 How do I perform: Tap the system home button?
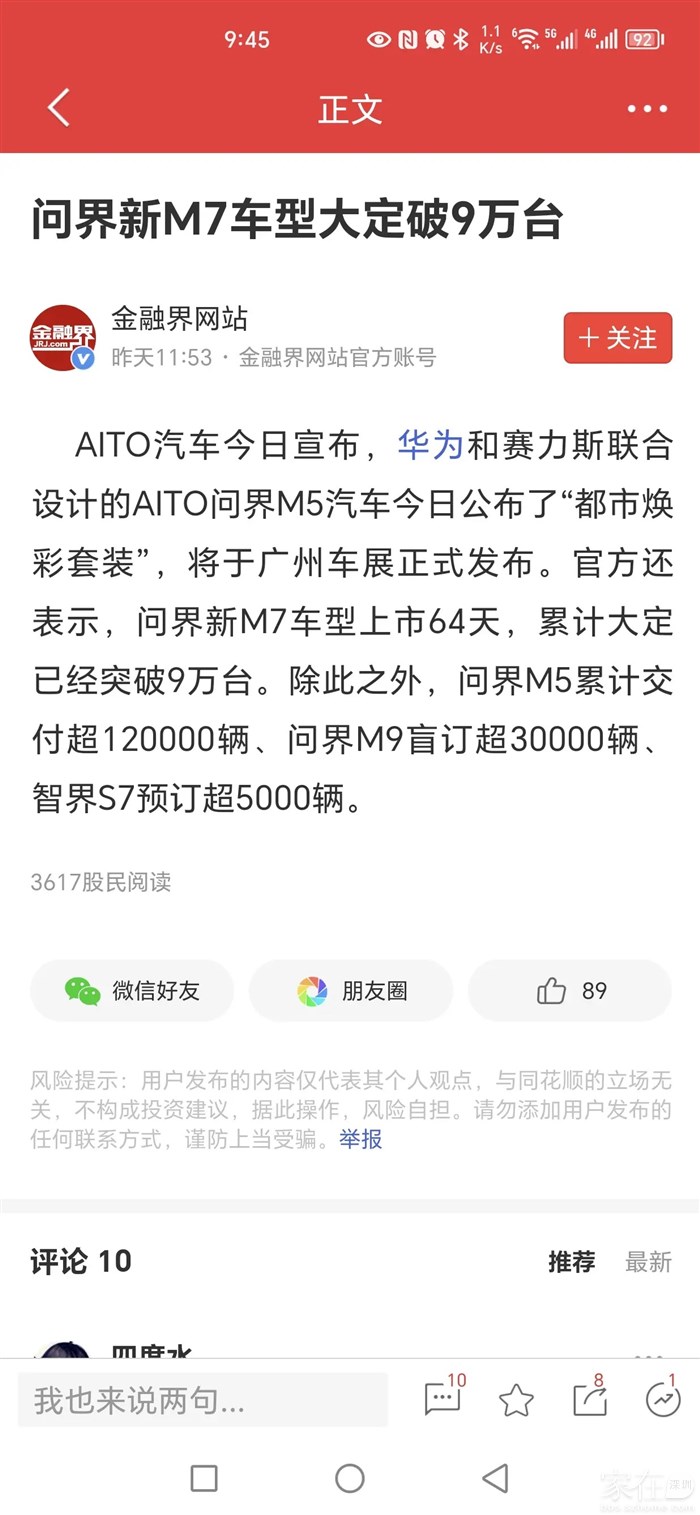[350, 1478]
